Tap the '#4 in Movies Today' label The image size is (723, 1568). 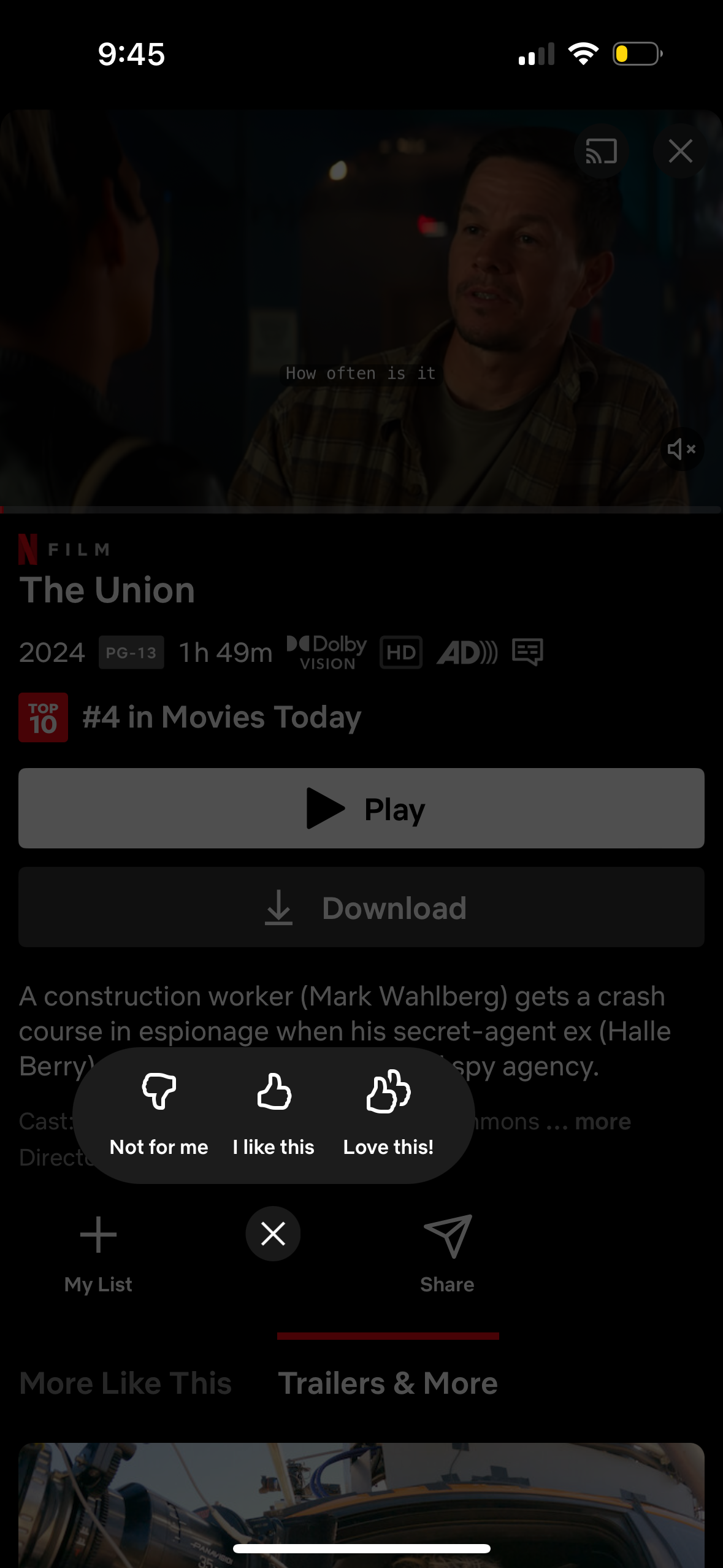point(220,717)
